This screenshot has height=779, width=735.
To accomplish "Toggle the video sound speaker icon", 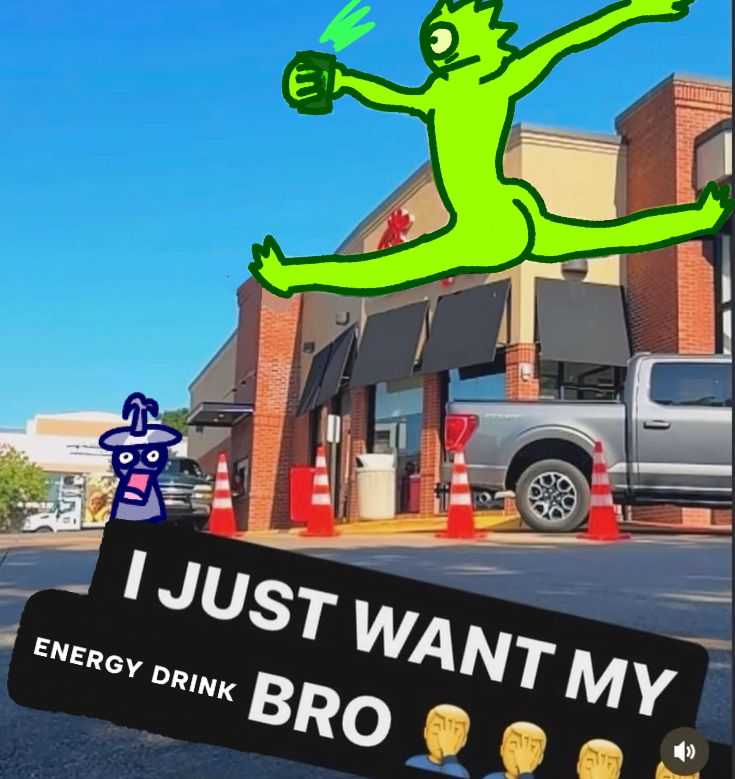I will tap(684, 751).
